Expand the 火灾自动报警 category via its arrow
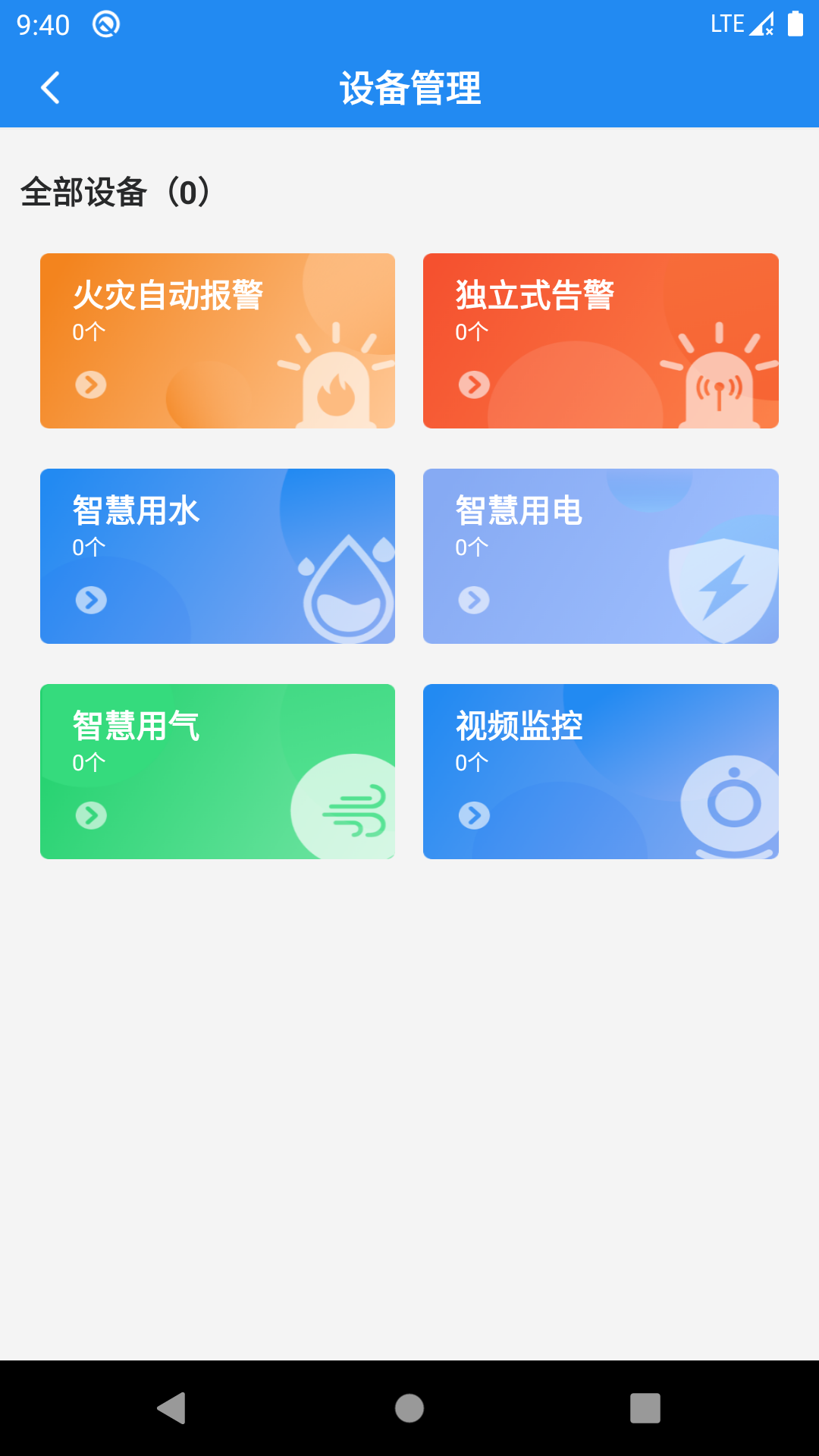 [93, 384]
